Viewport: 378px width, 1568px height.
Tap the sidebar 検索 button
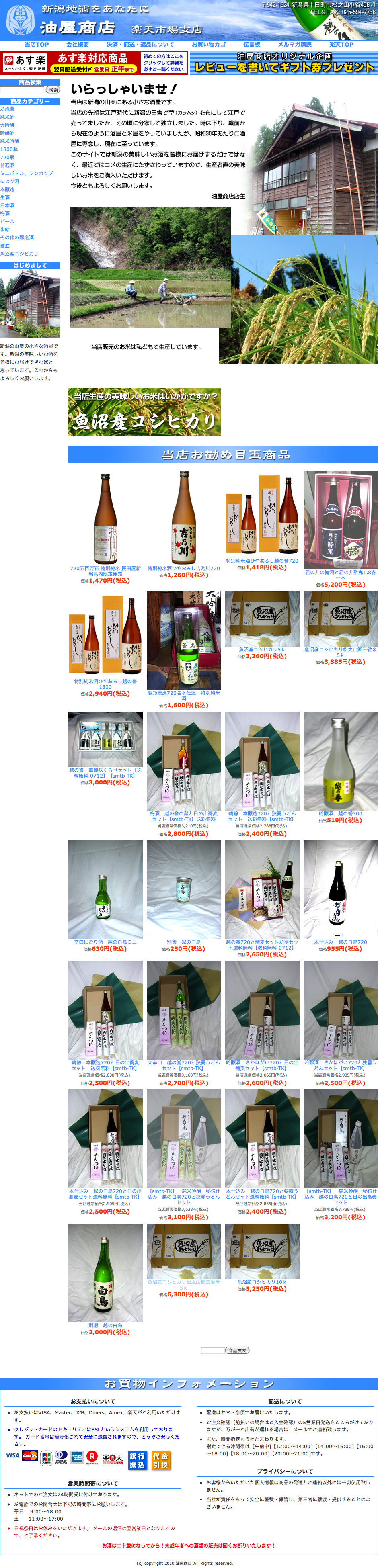click(x=53, y=90)
